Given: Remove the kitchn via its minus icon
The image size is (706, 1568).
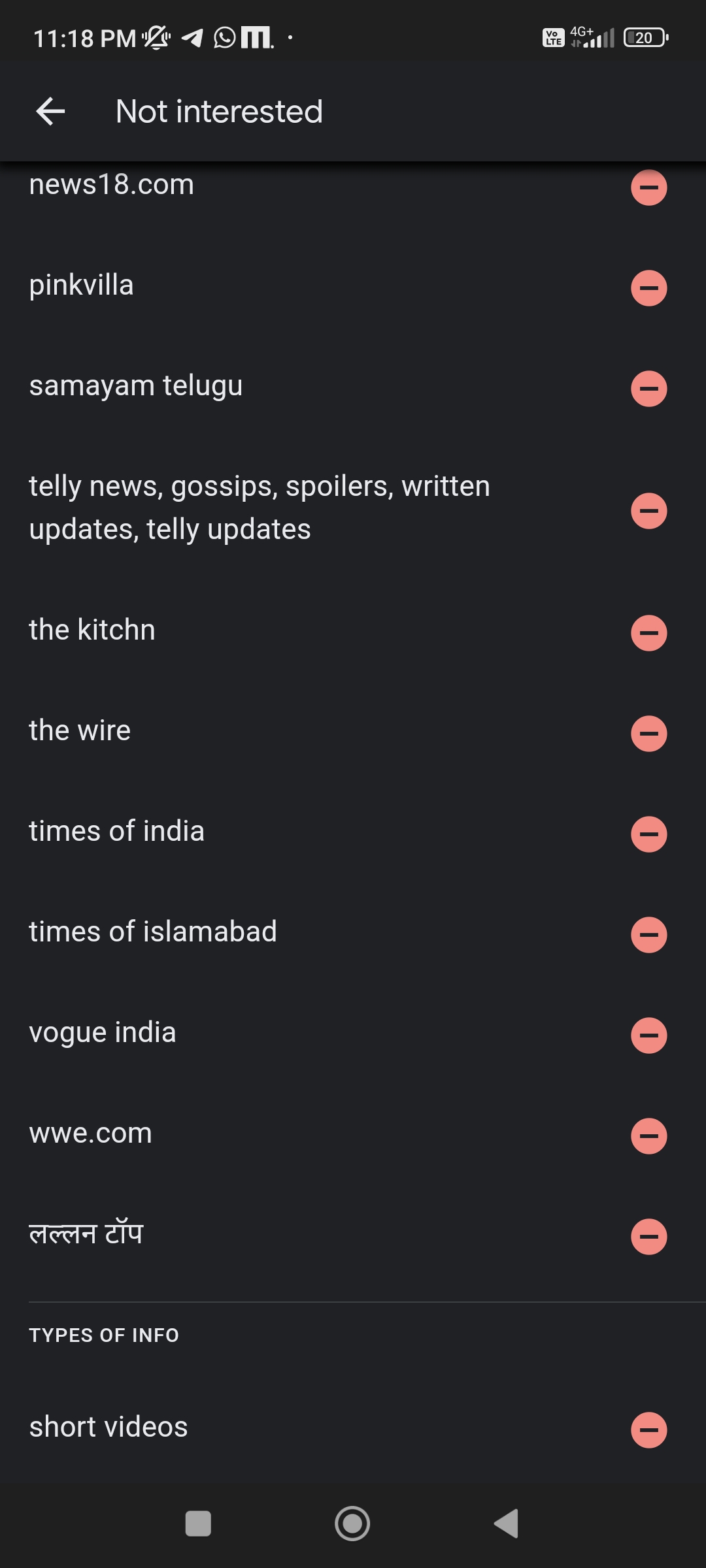Looking at the screenshot, I should (x=648, y=633).
